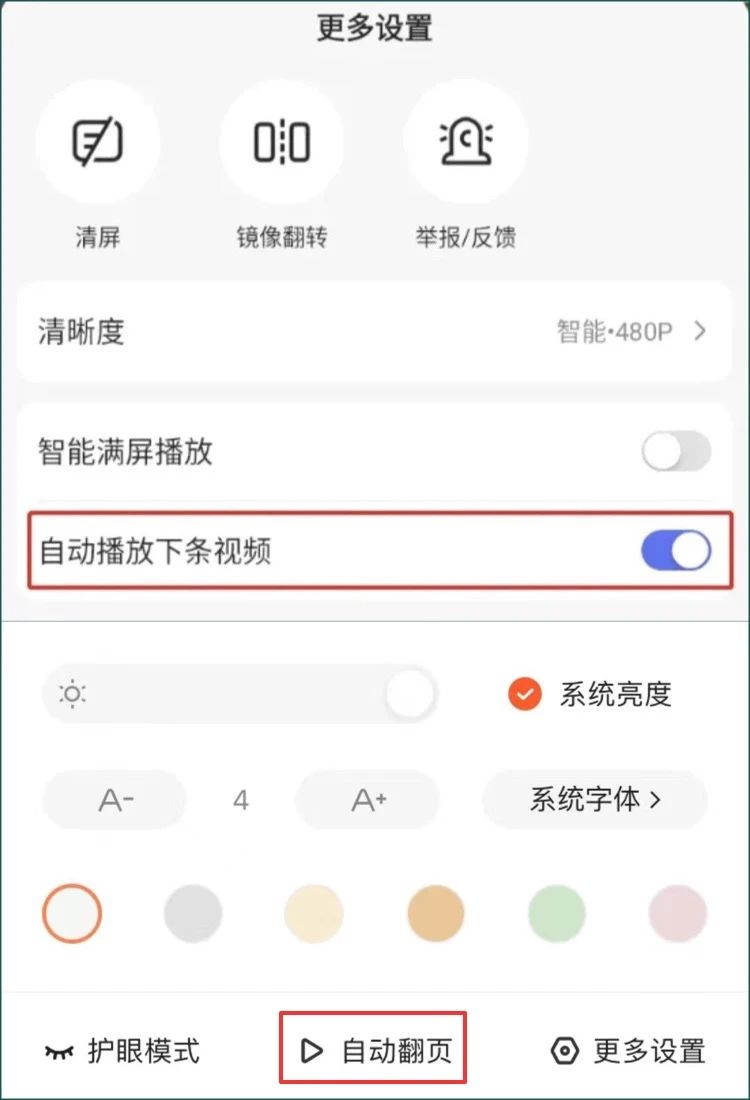Click the chevron after 智能·480P
The height and width of the screenshot is (1100, 750).
(x=700, y=332)
